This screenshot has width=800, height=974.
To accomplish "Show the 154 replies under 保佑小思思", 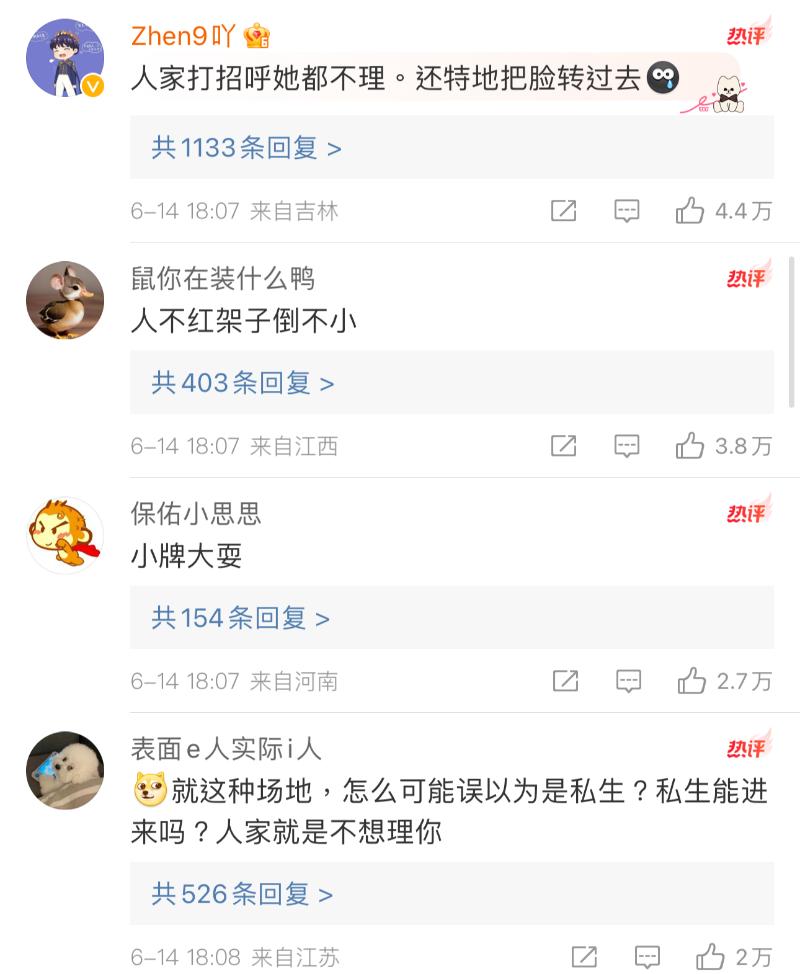I will pos(240,618).
